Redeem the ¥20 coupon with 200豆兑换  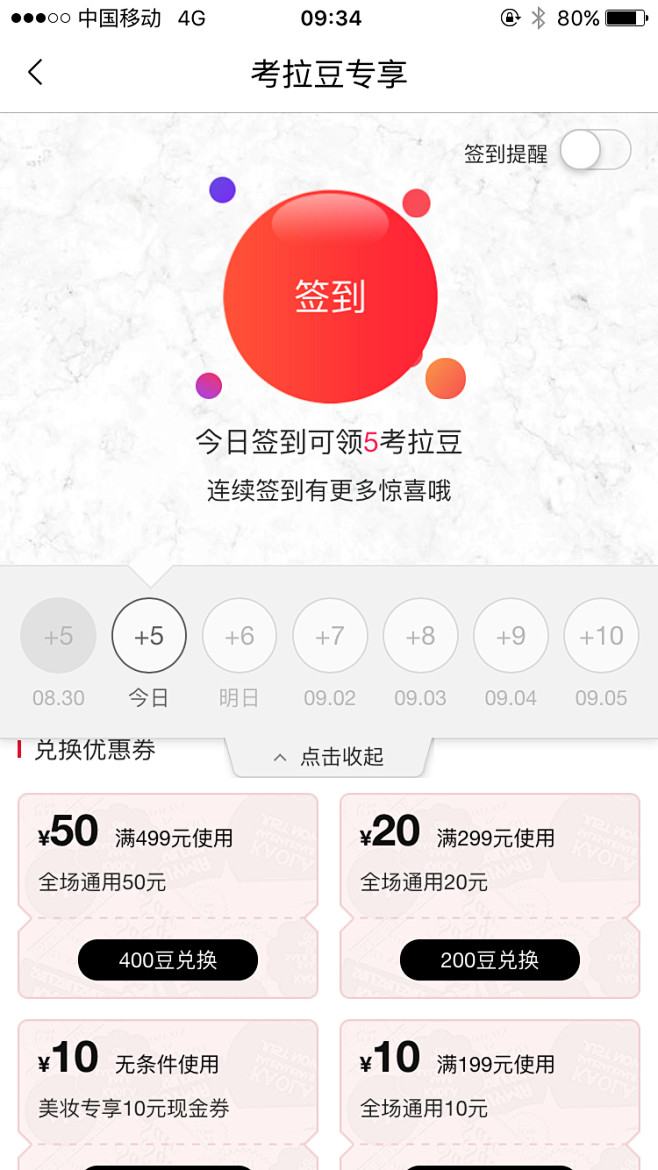(490, 960)
